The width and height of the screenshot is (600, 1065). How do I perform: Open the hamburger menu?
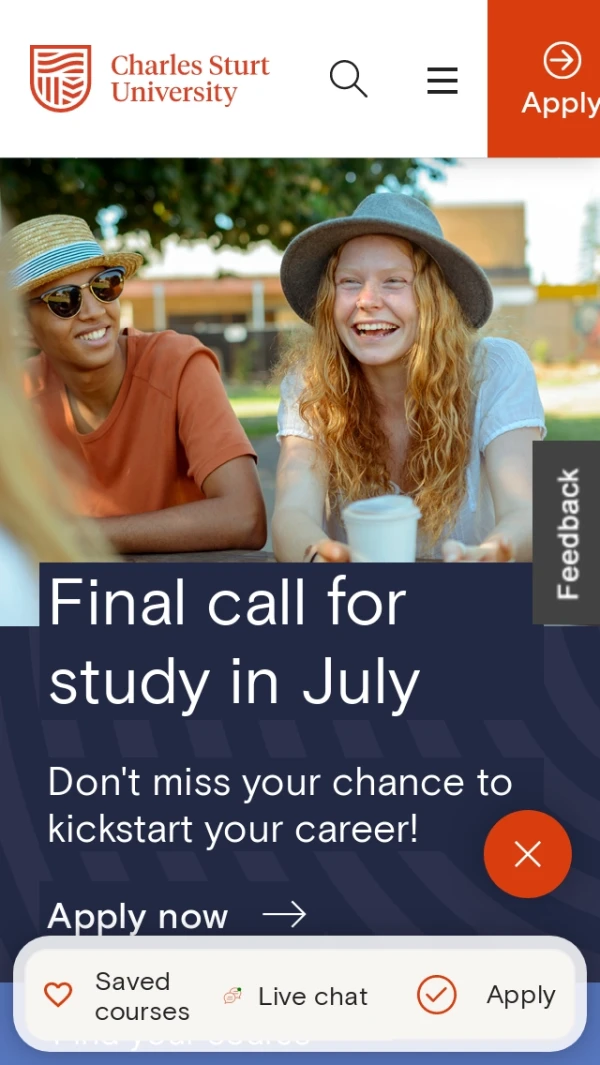click(442, 80)
